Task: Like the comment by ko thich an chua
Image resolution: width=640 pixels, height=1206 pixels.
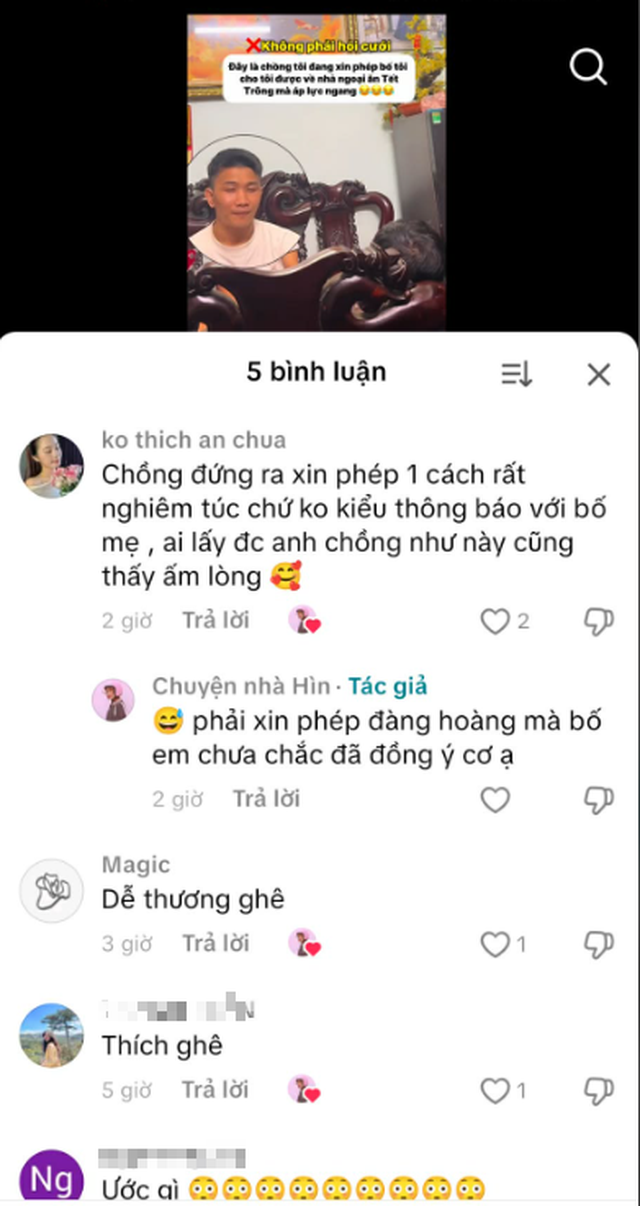Action: pyautogui.click(x=496, y=622)
